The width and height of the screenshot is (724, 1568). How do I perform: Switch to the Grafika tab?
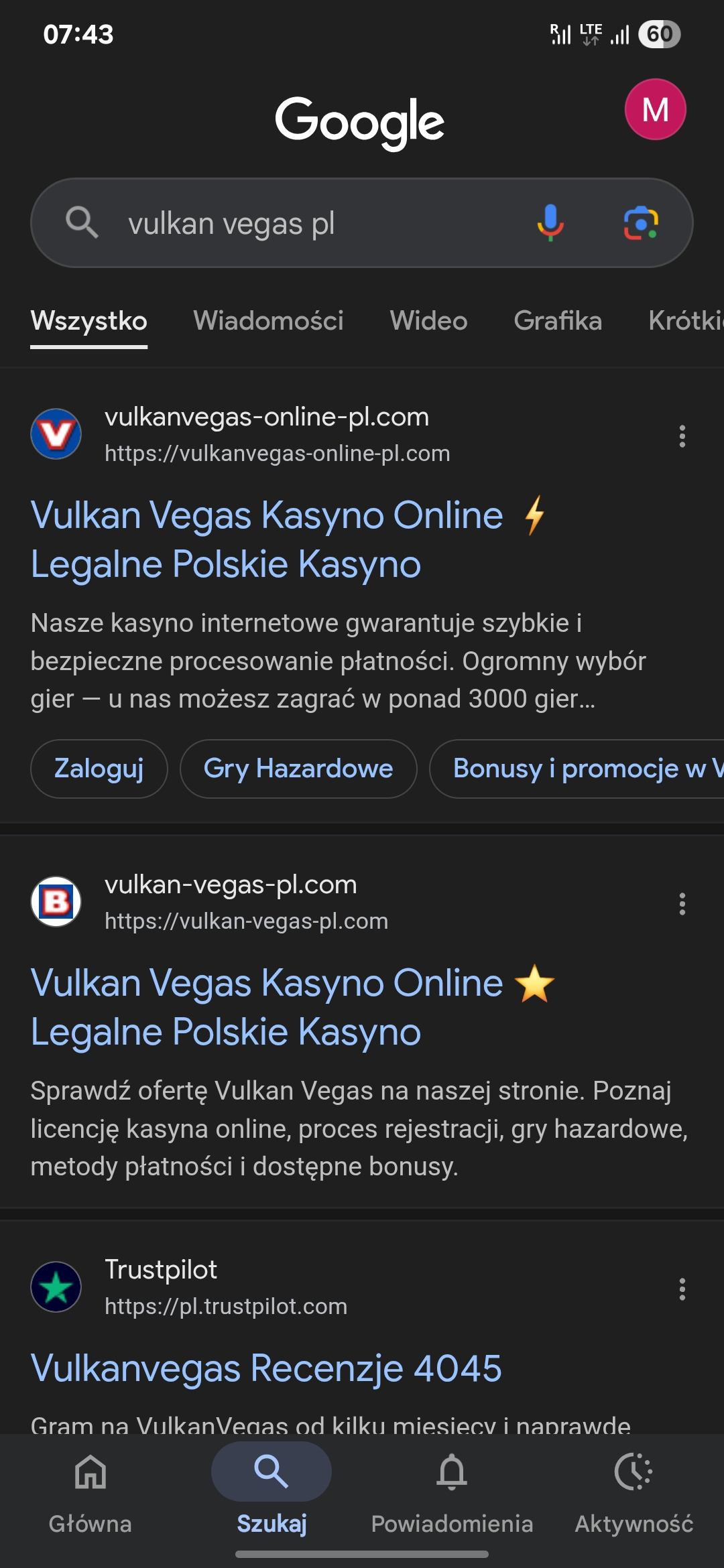coord(557,321)
